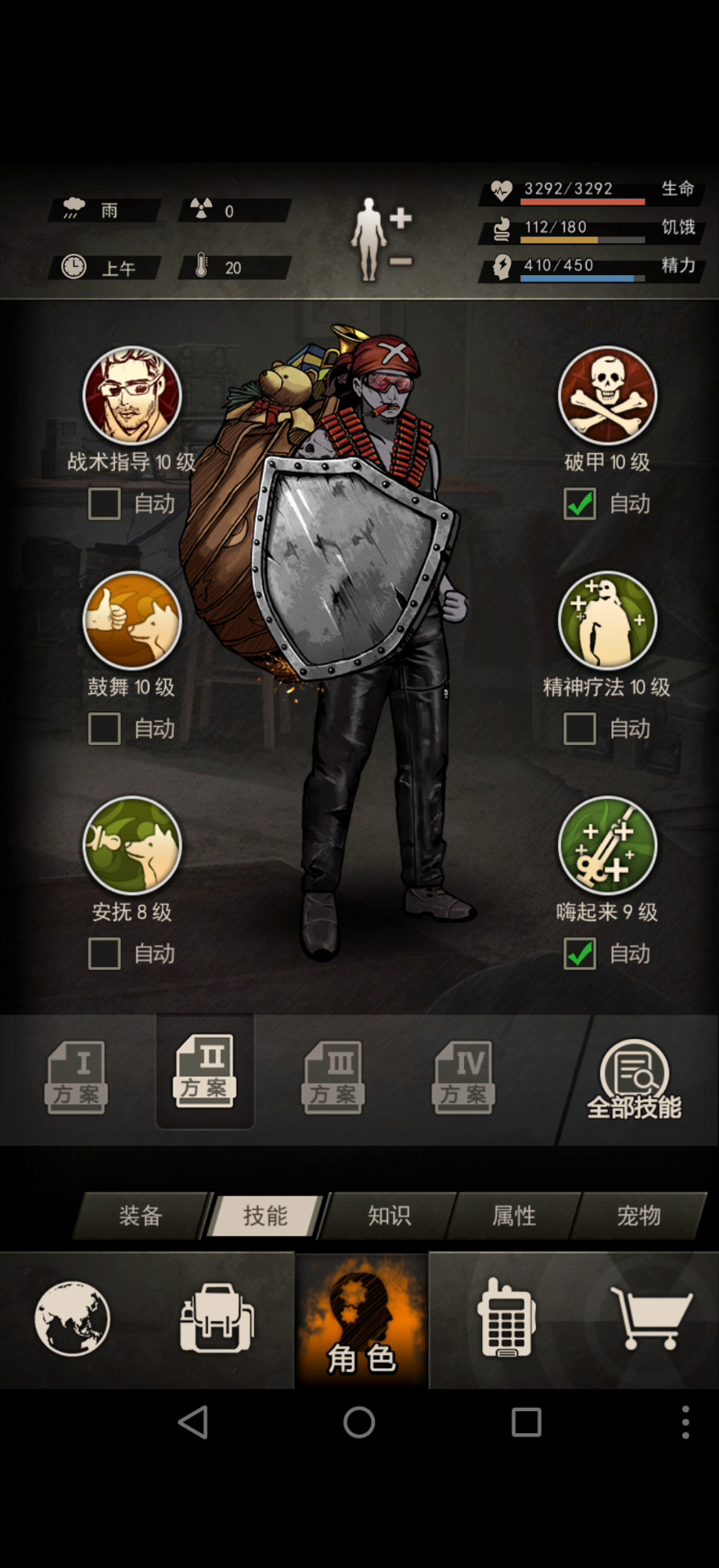Enable auto for 战术指导 skill
Viewport: 719px width, 1568px height.
[105, 504]
